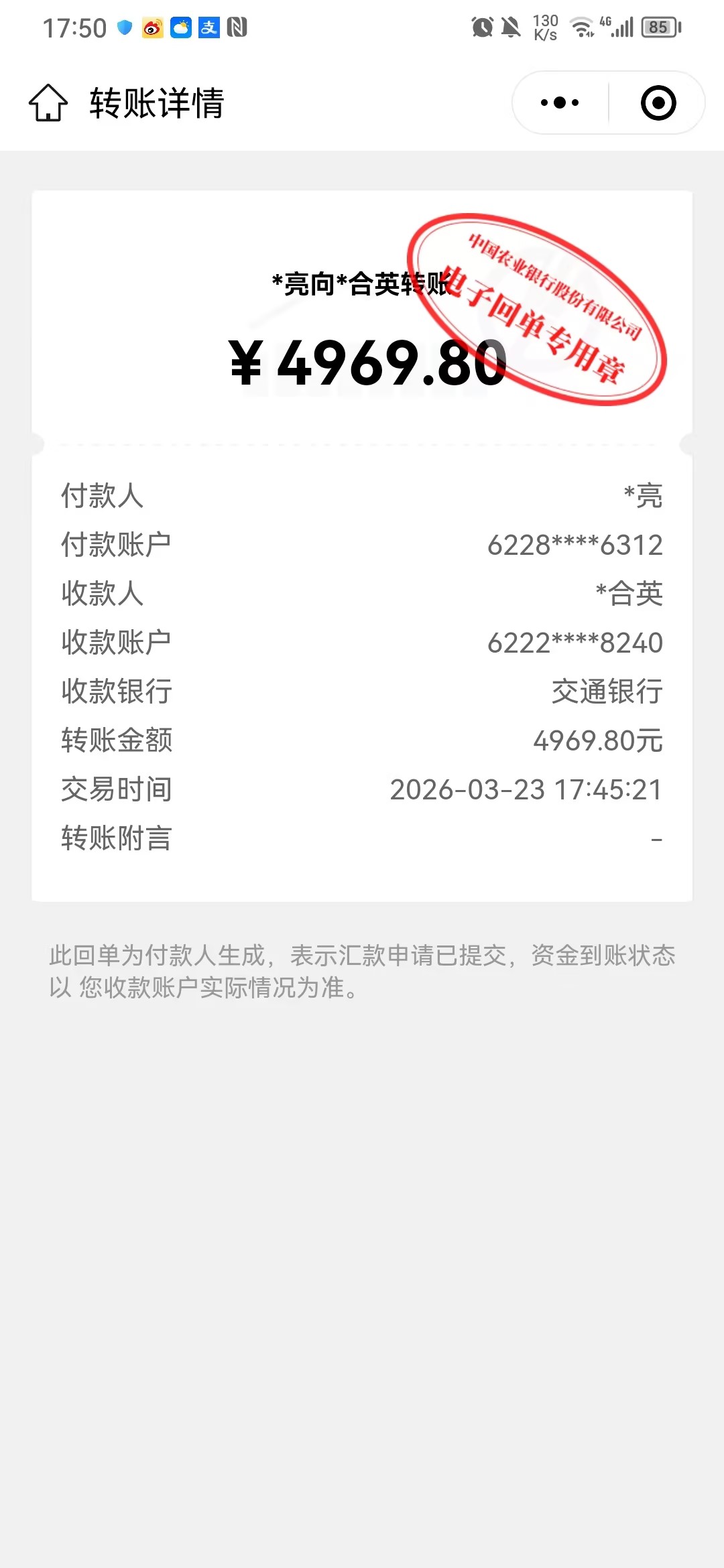Open the three-dot more menu

click(560, 103)
